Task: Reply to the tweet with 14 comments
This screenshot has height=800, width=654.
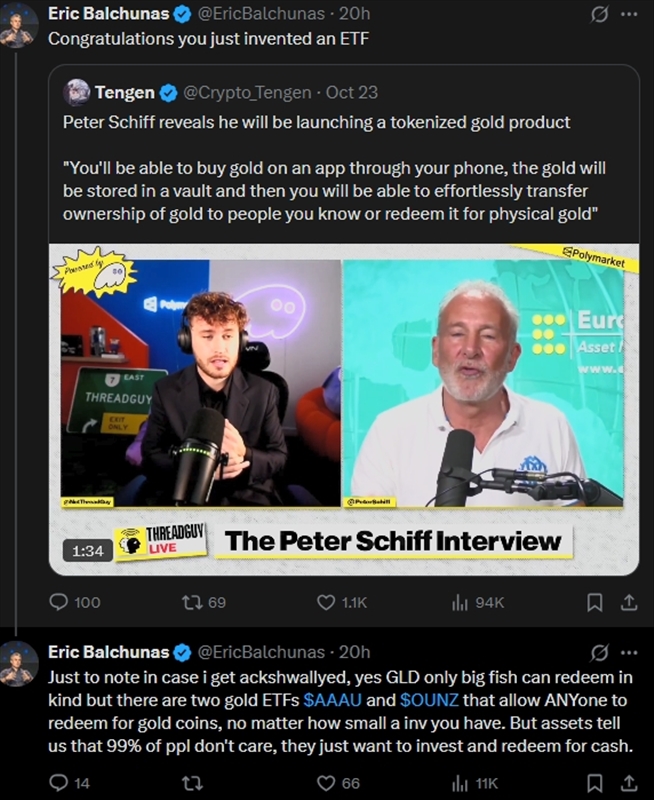Action: coord(60,783)
